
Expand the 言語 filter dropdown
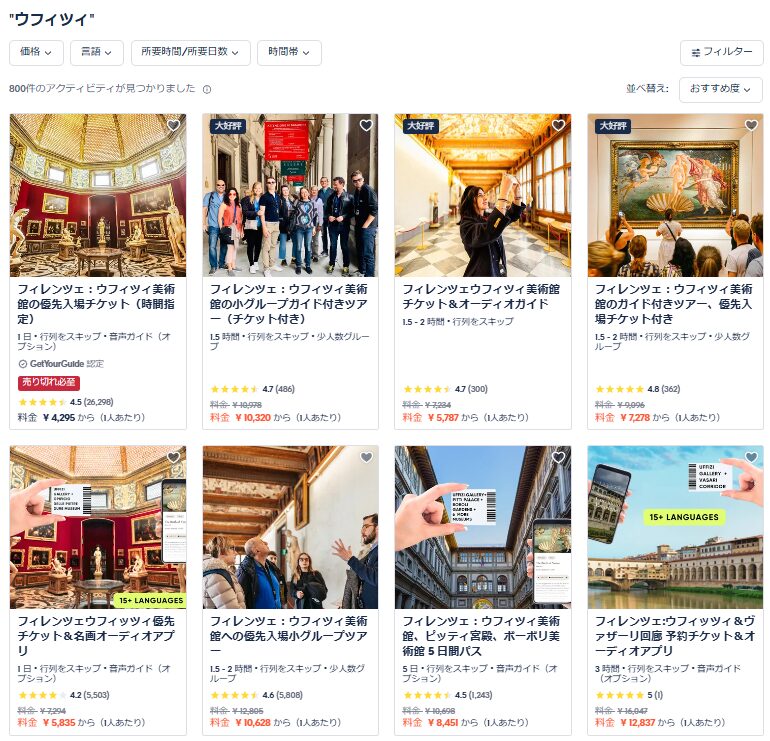(98, 53)
